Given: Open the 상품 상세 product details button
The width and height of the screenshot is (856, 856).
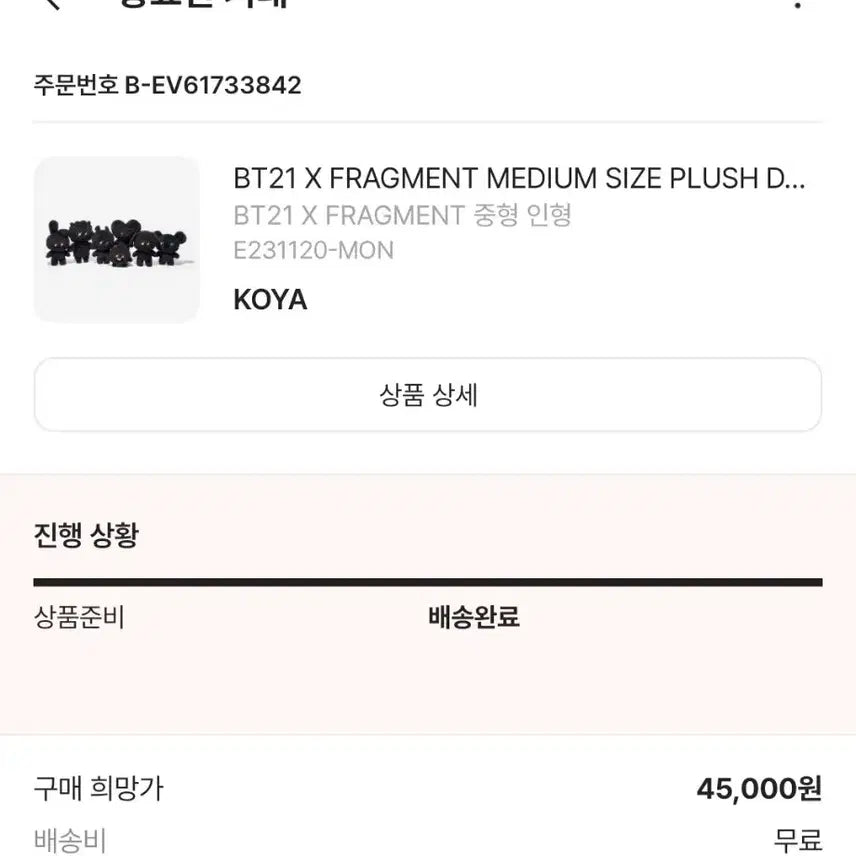Looking at the screenshot, I should tap(428, 395).
